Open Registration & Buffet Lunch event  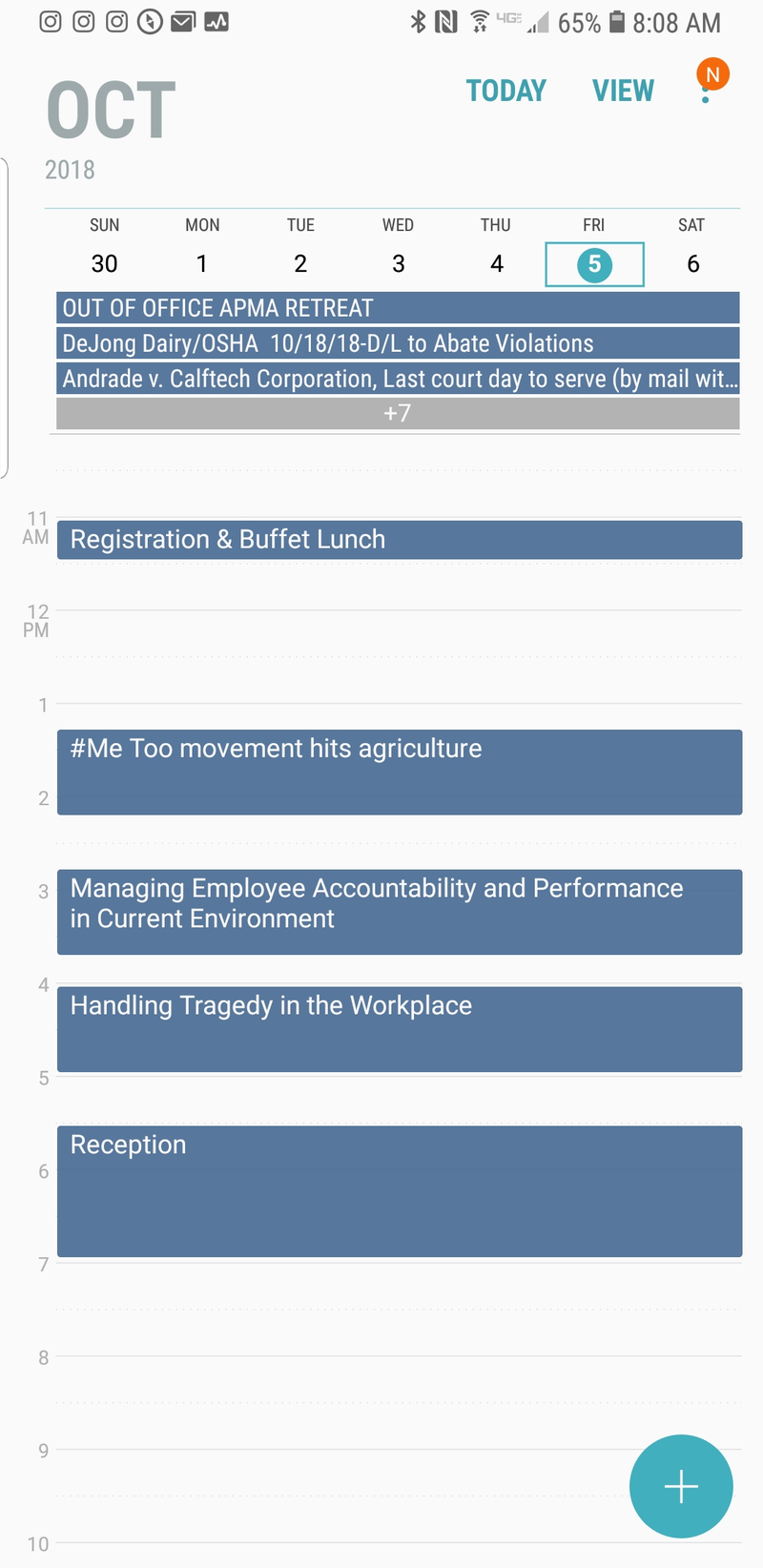[x=399, y=540]
